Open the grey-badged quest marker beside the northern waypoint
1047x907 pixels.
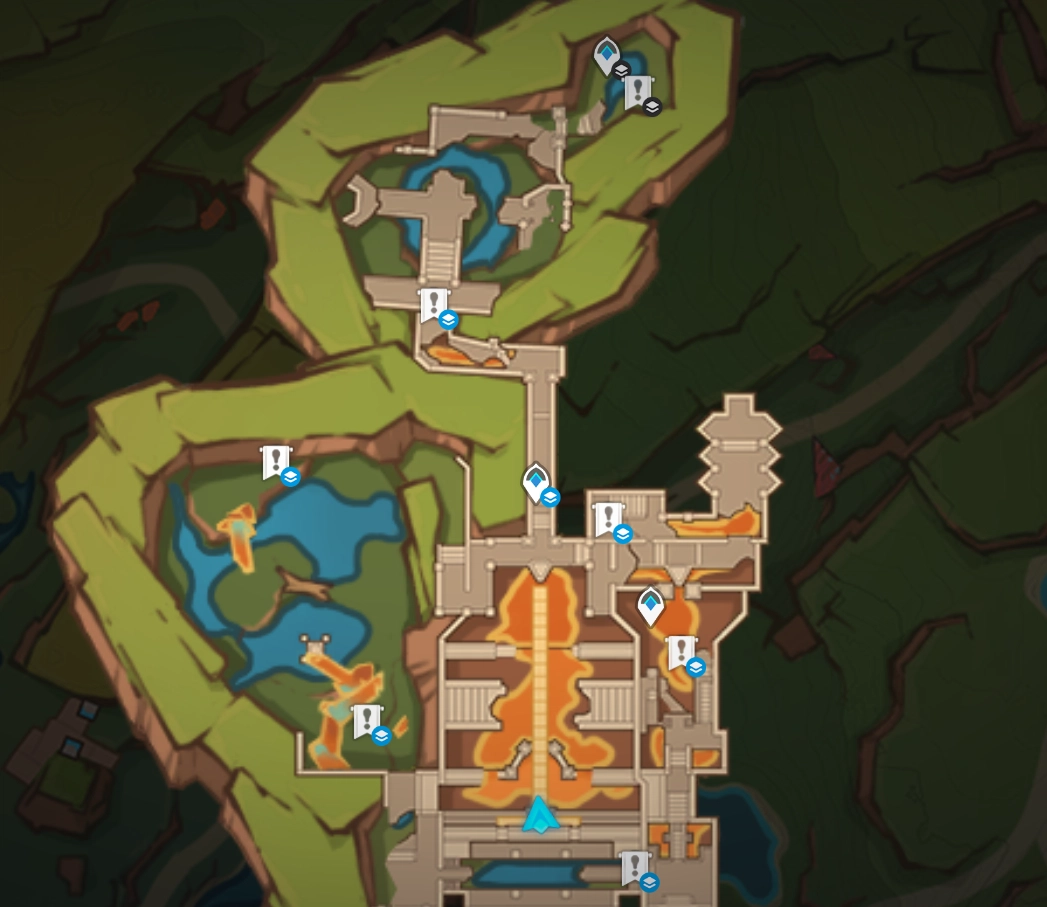(638, 92)
